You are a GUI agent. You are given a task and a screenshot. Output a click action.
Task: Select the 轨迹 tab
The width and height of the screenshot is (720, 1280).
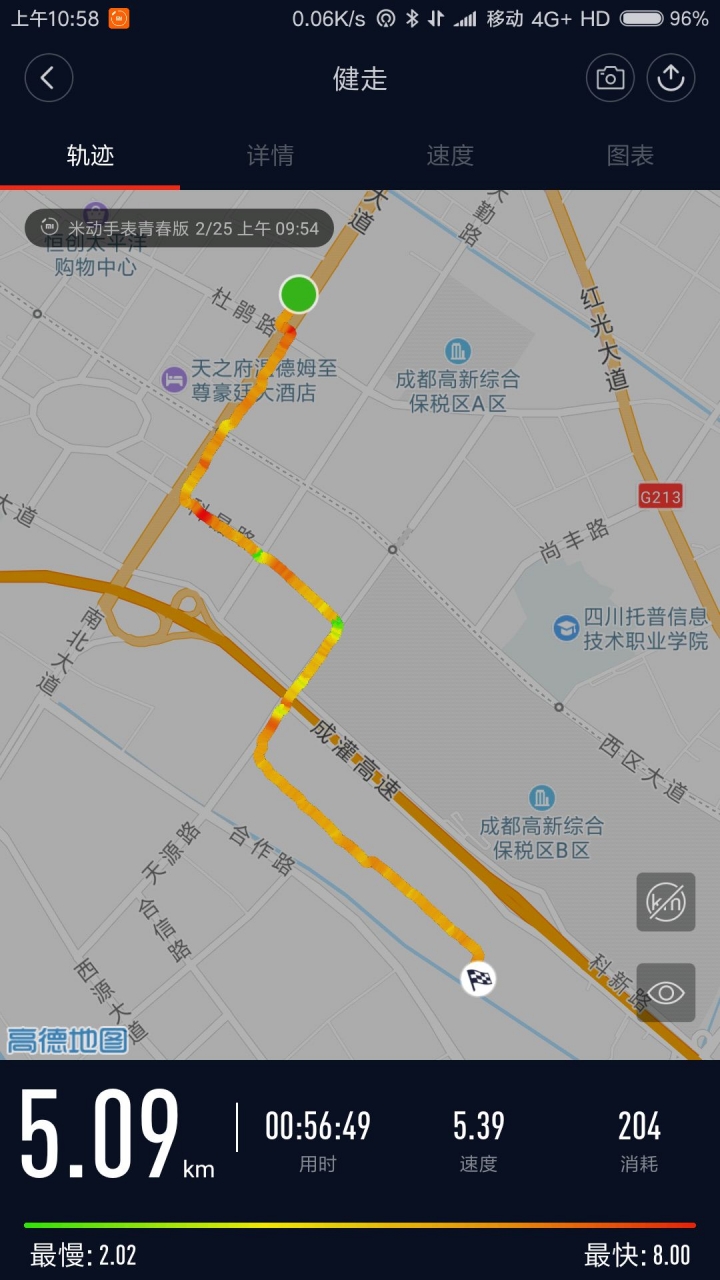(x=90, y=155)
